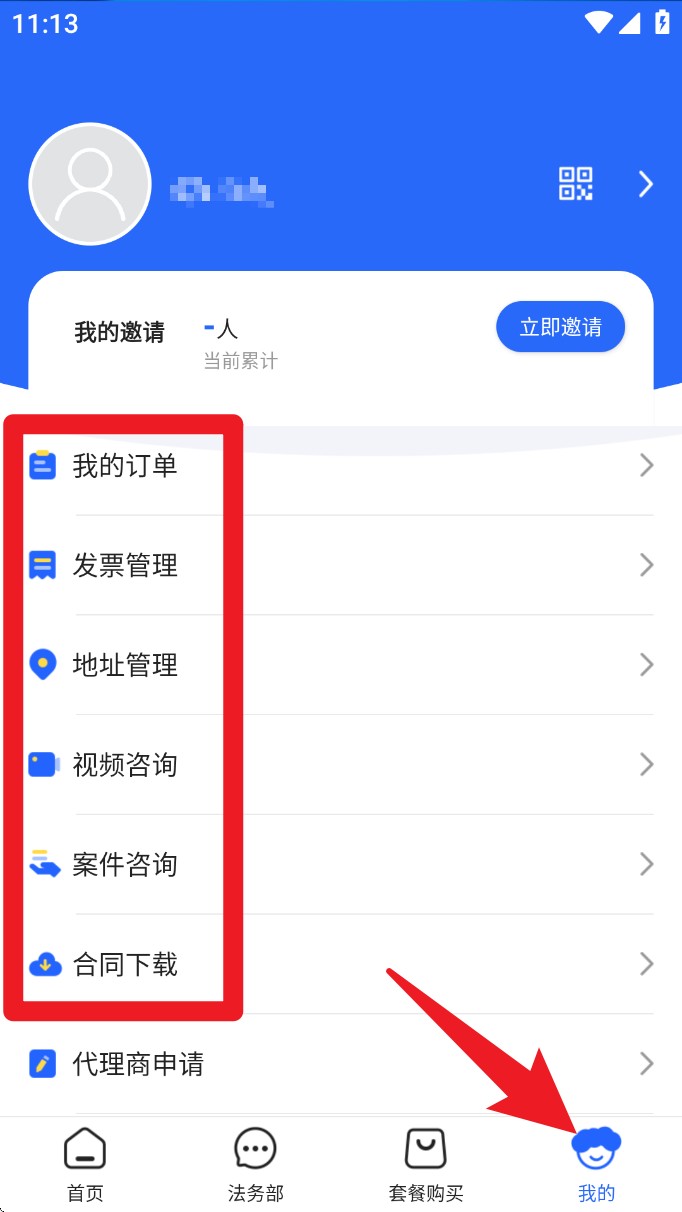Open 代理商申请 row
Viewport: 682px width, 1212px height.
pos(341,1063)
